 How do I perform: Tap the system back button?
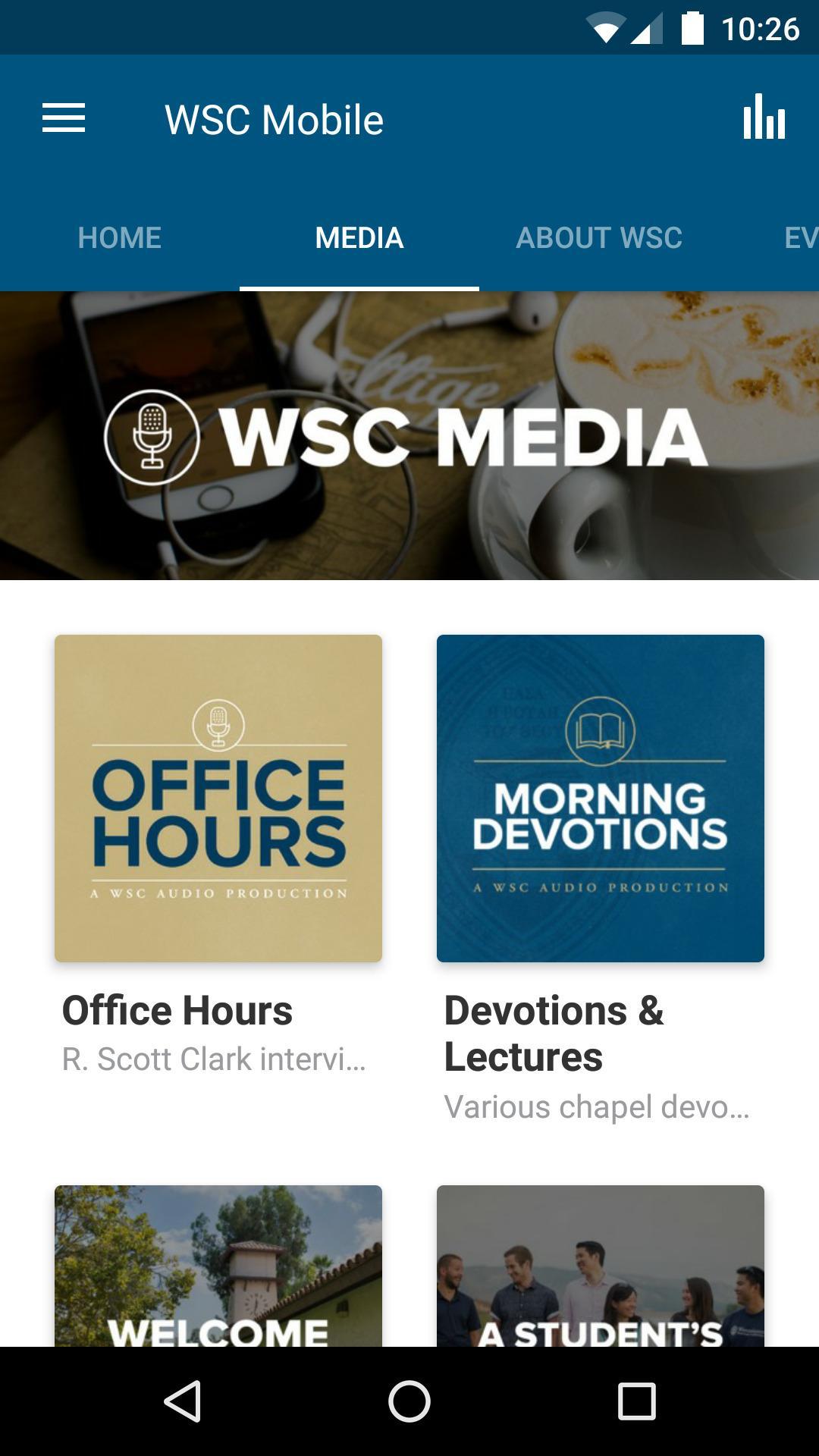[x=183, y=1401]
